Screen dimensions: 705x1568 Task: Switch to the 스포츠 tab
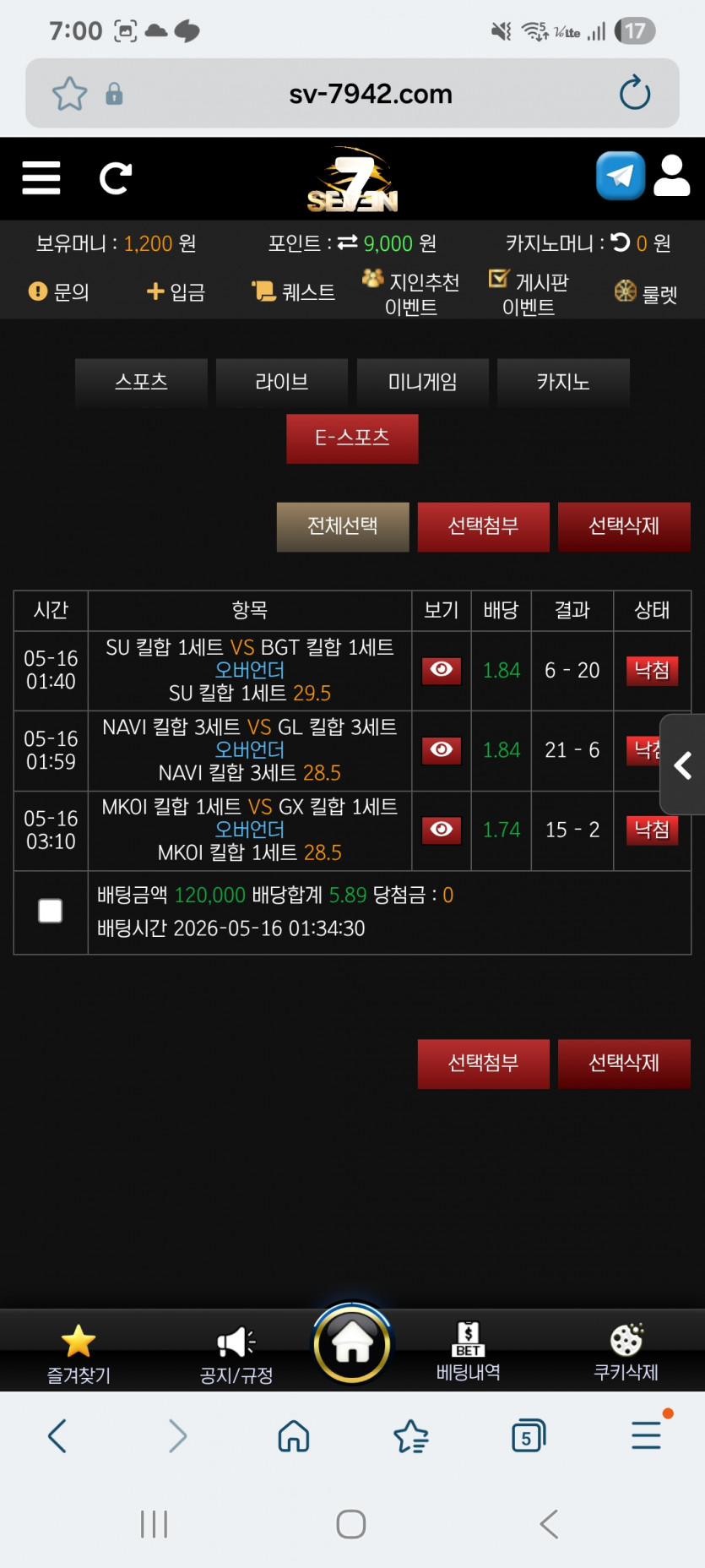click(141, 382)
